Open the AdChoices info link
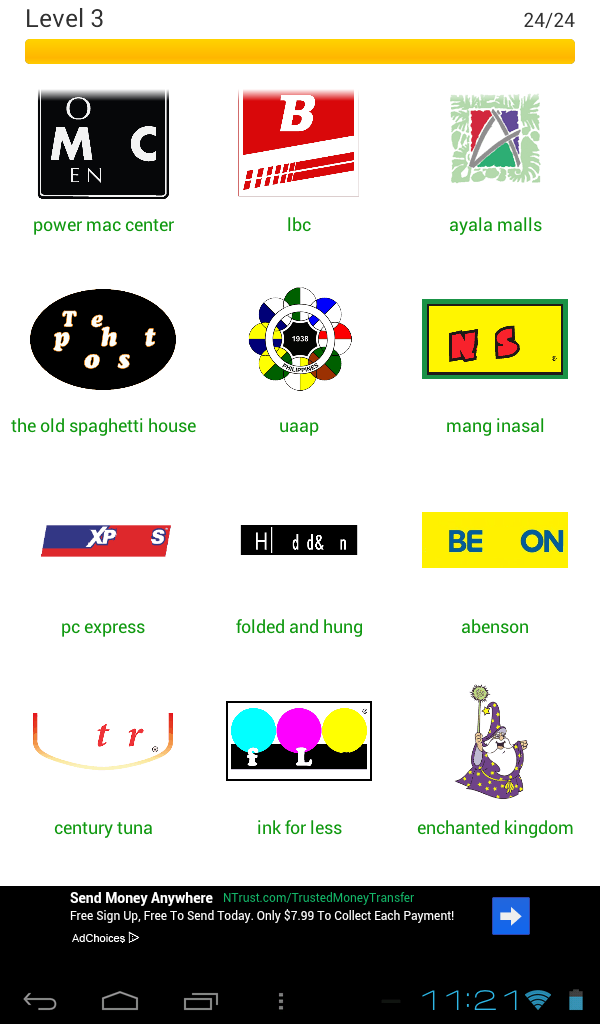Screen dimensions: 600x1024 (104, 938)
